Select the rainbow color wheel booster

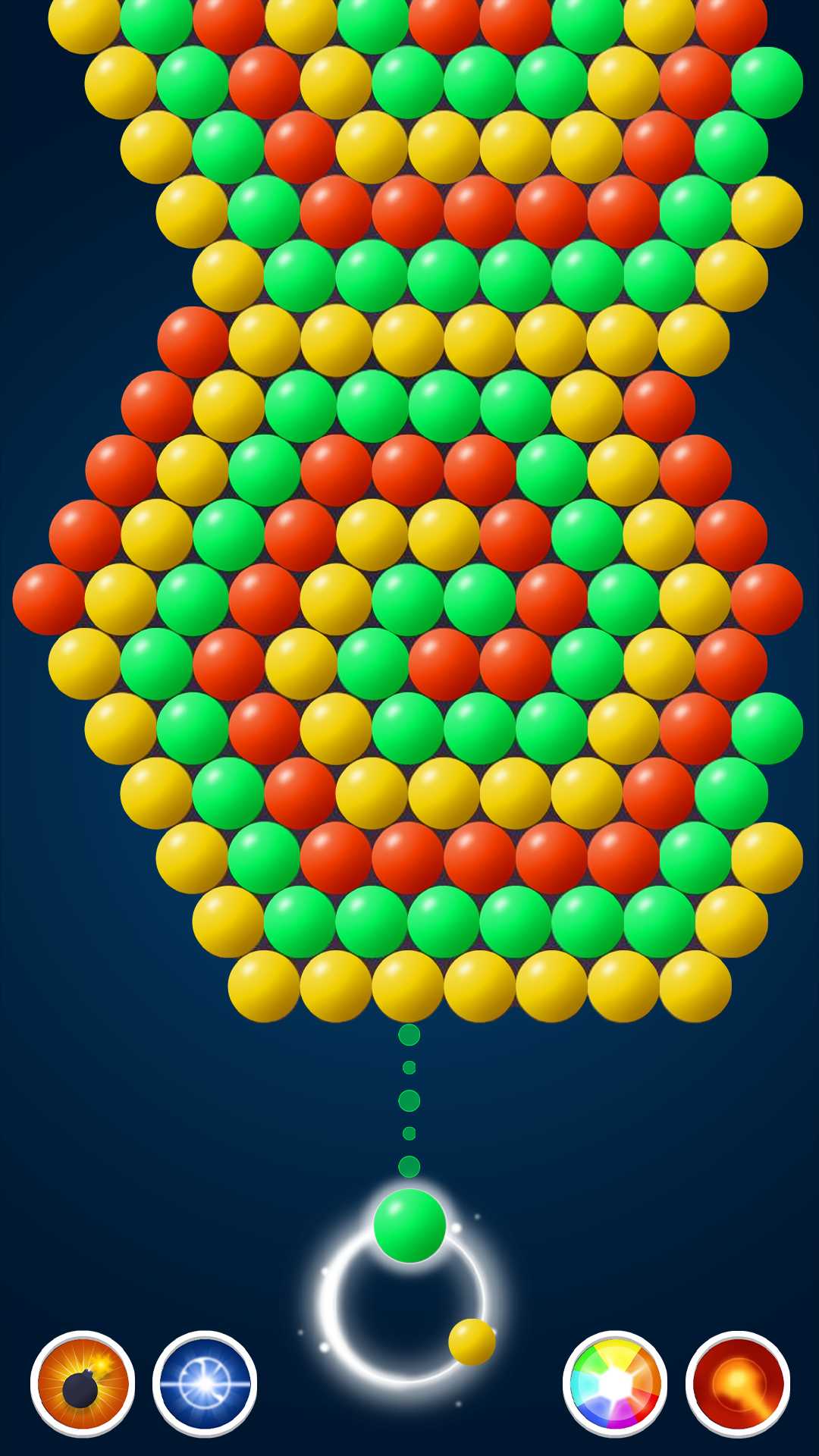(x=615, y=1384)
